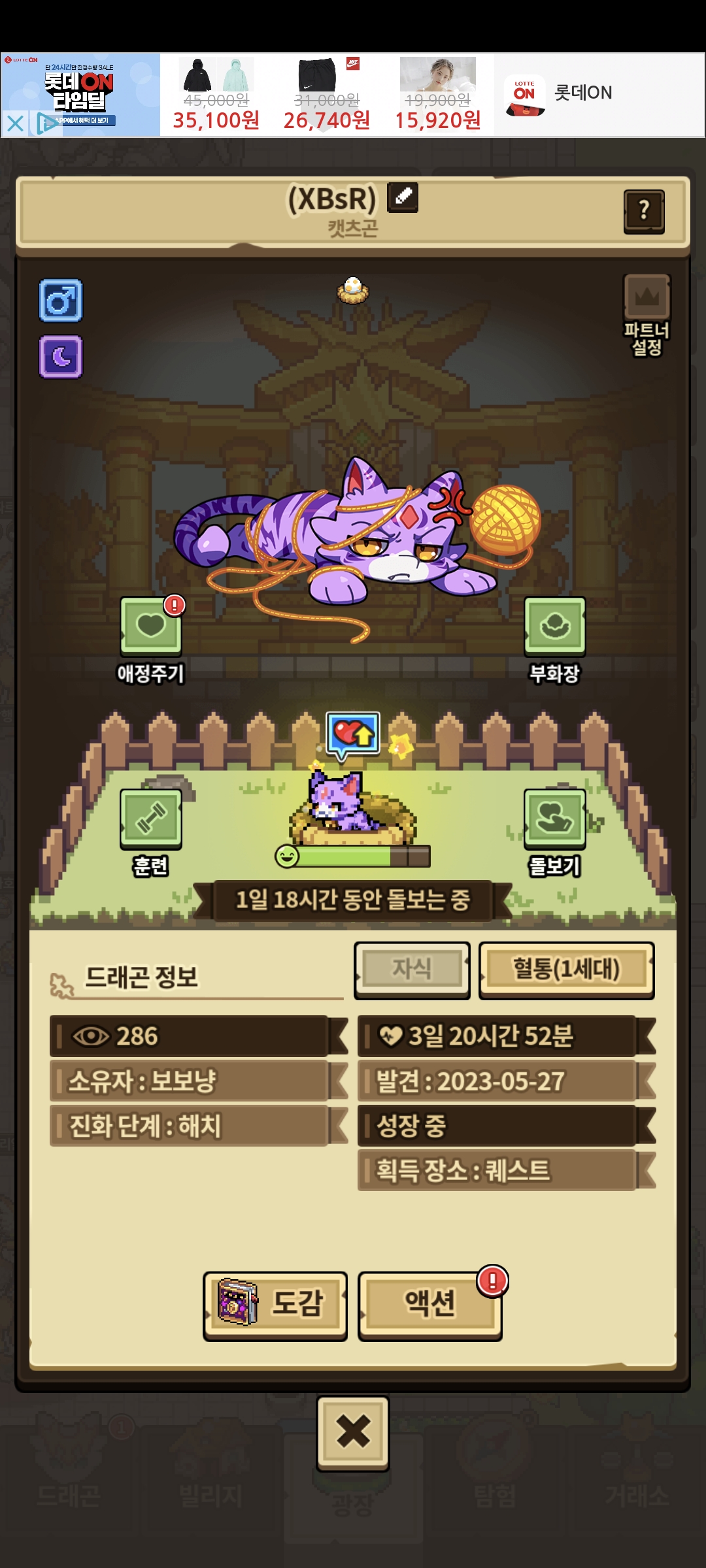The width and height of the screenshot is (706, 1568).
Task: Close the dragon info panel
Action: [353, 1432]
